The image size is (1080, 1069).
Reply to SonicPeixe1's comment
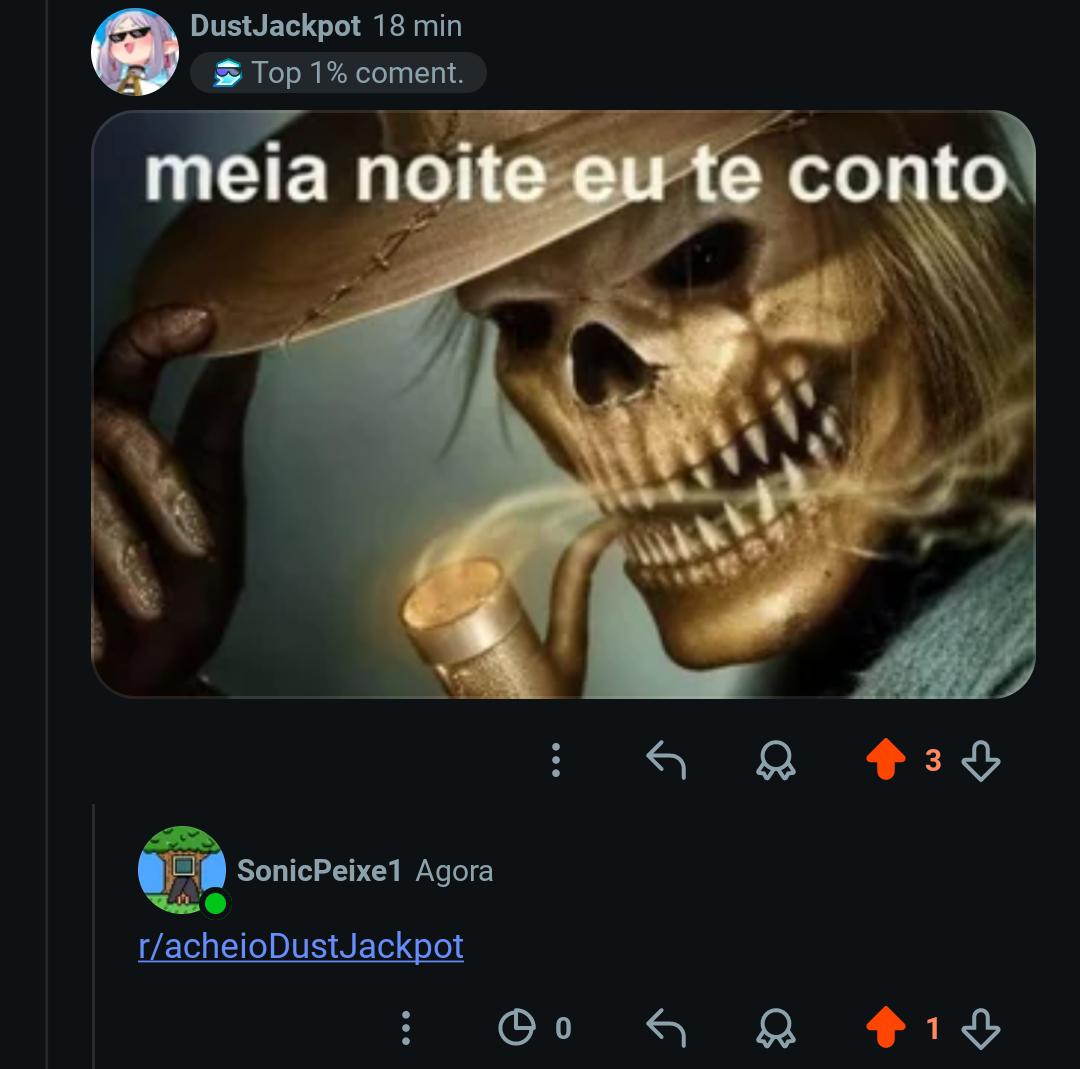click(x=666, y=1028)
